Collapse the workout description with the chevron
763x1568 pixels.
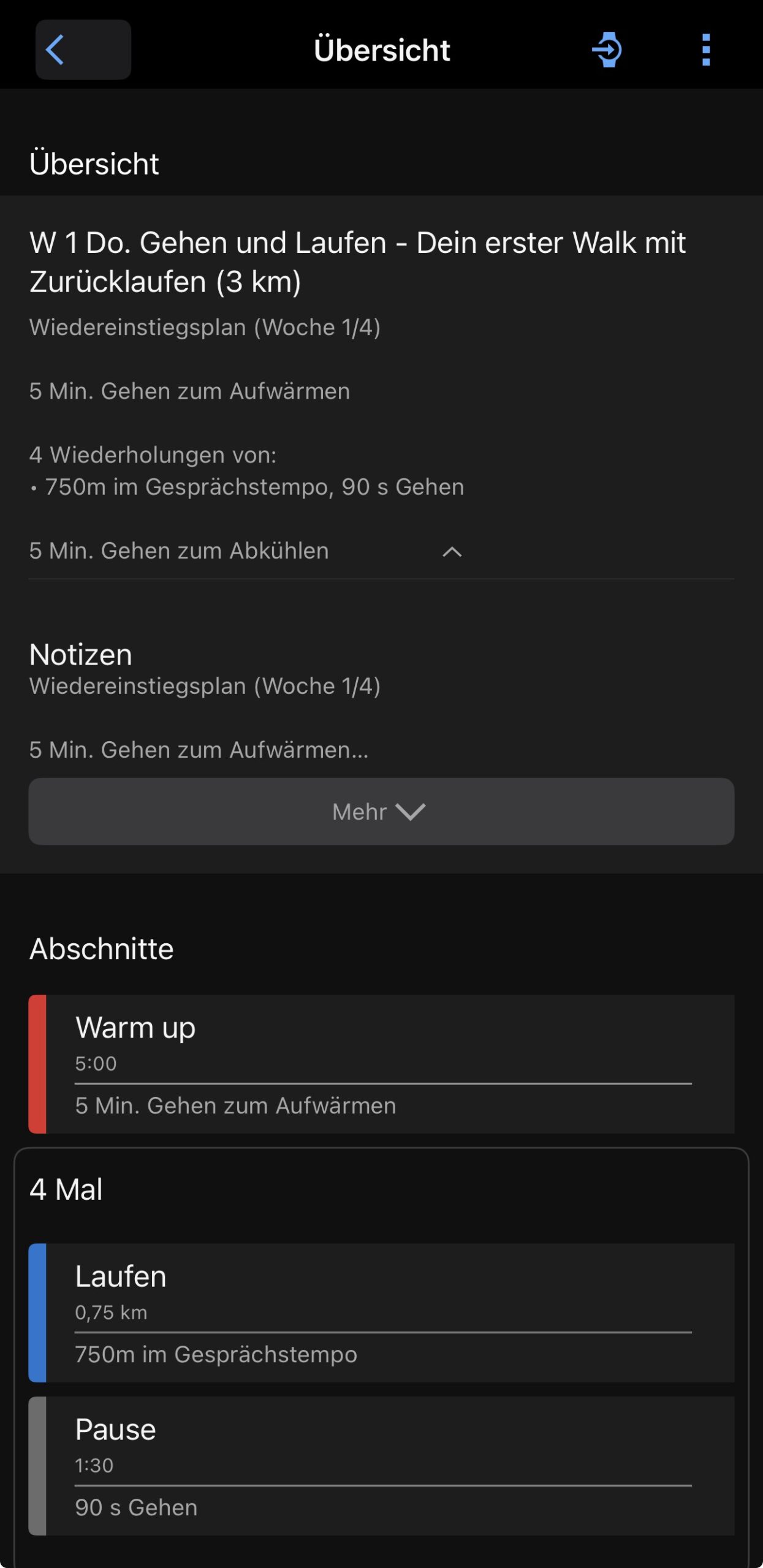[452, 552]
